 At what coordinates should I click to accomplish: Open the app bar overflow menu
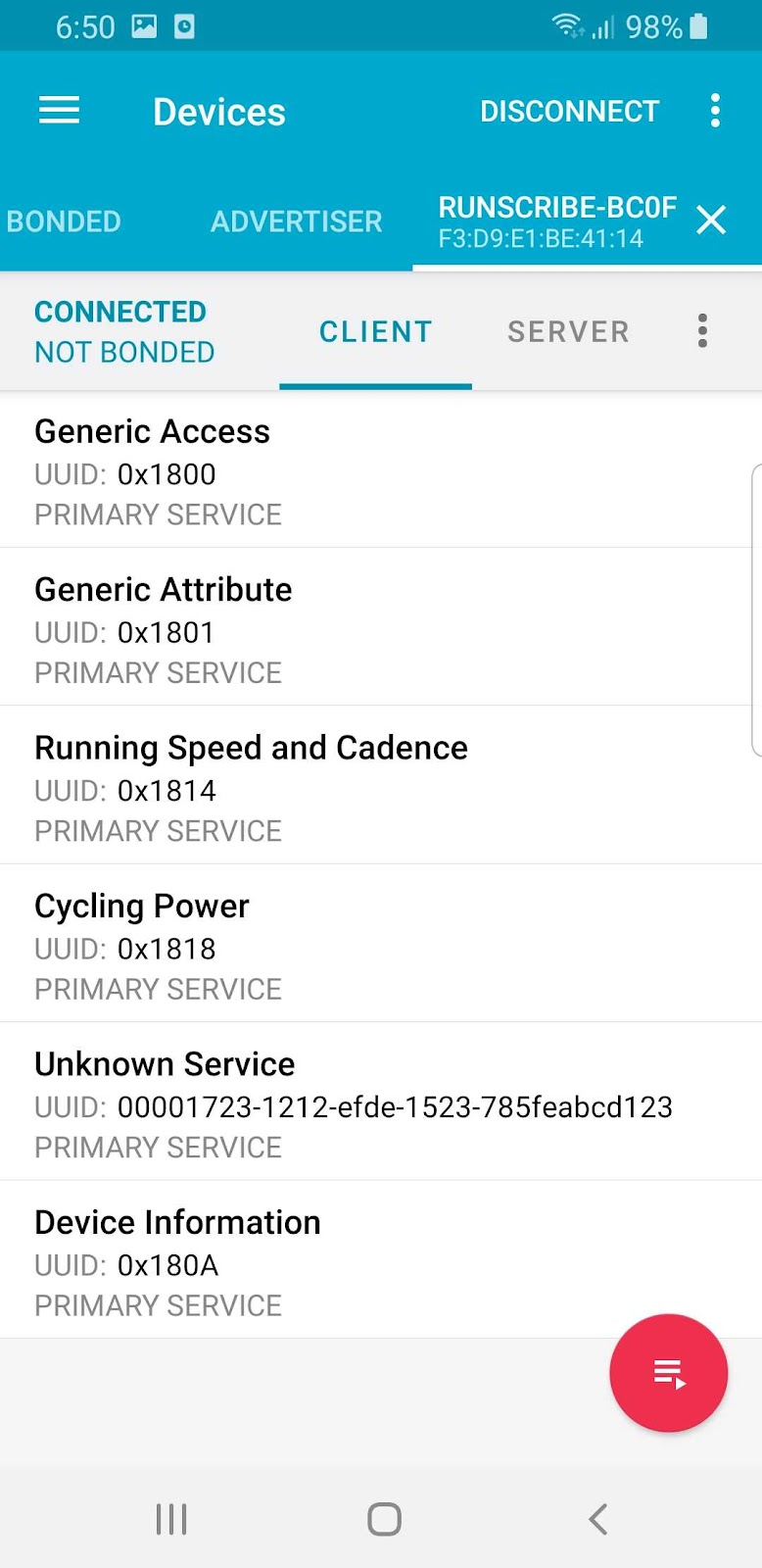(715, 111)
